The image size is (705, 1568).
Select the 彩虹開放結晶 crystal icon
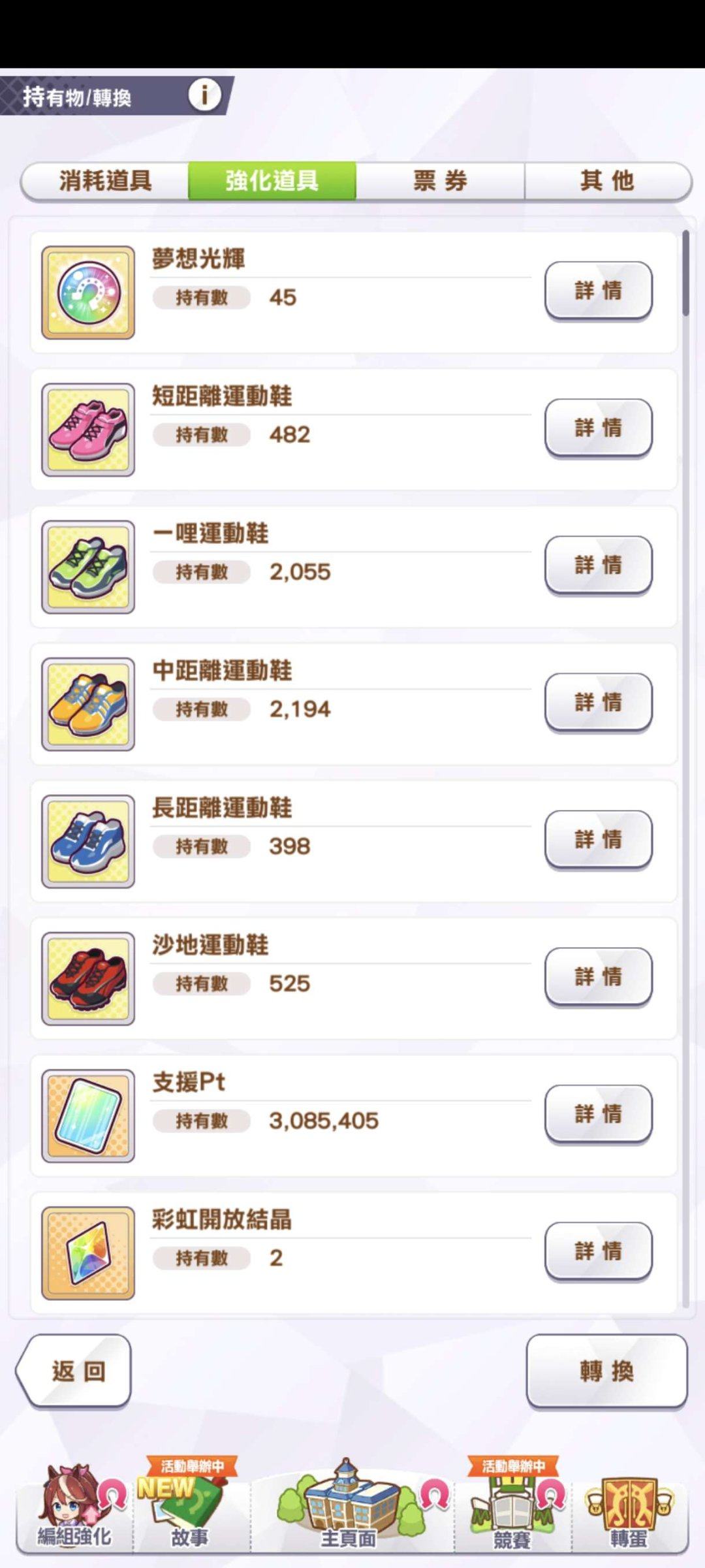(88, 1249)
